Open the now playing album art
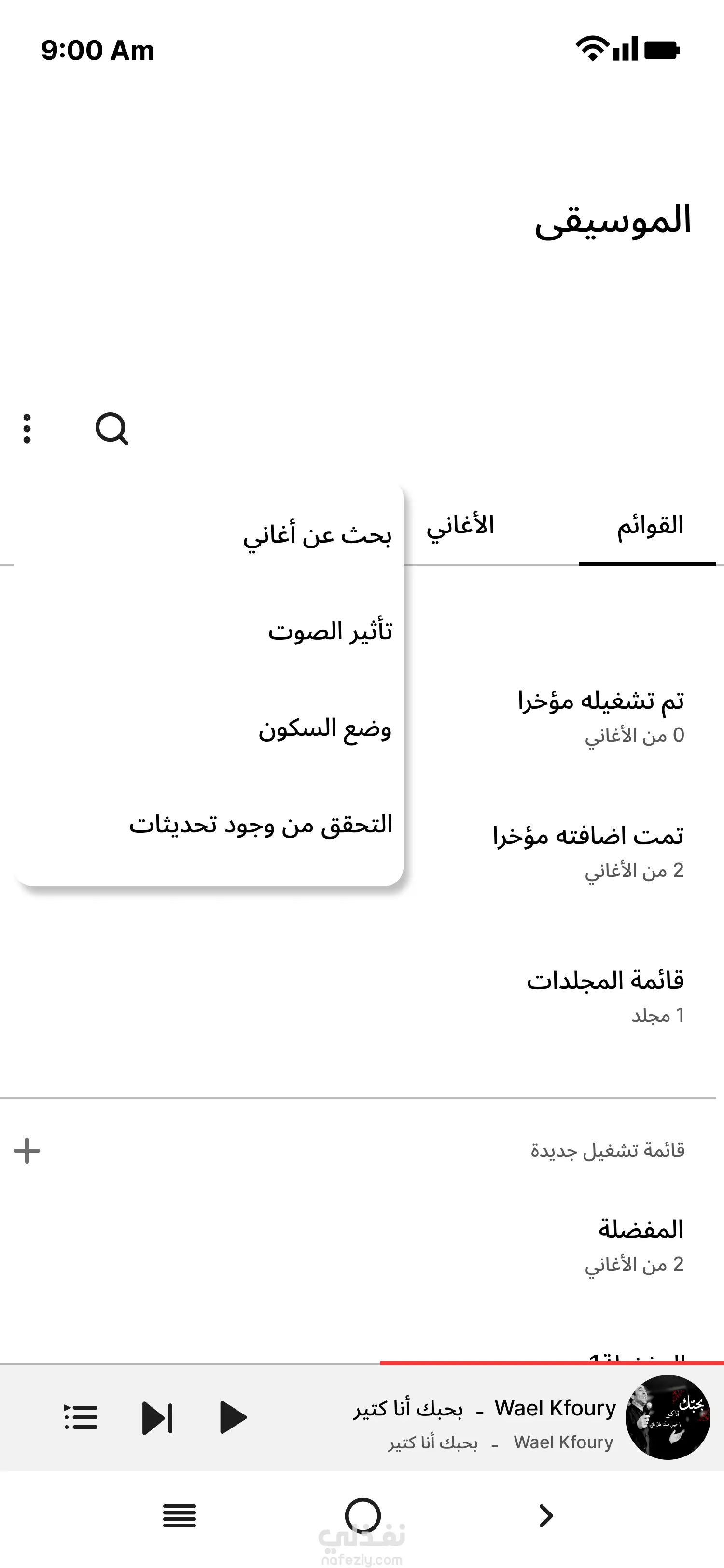The image size is (724, 1568). pos(668,1418)
